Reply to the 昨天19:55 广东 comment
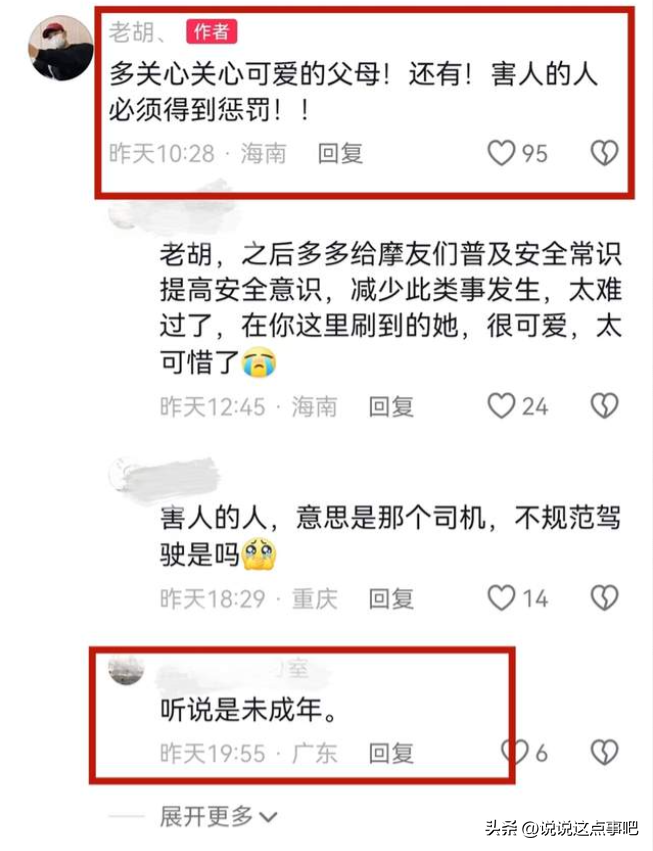This screenshot has width=653, height=851. [391, 752]
